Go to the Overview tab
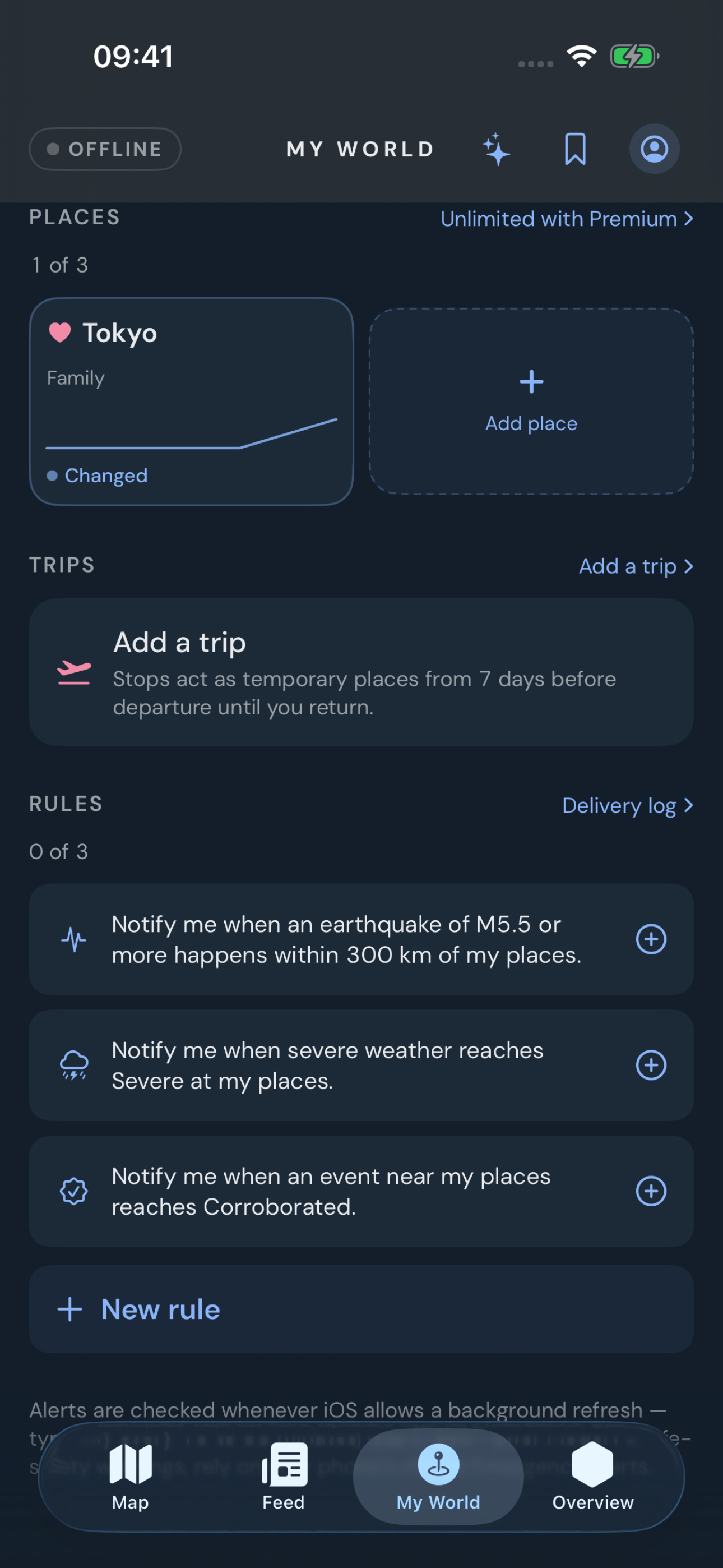 593,1477
